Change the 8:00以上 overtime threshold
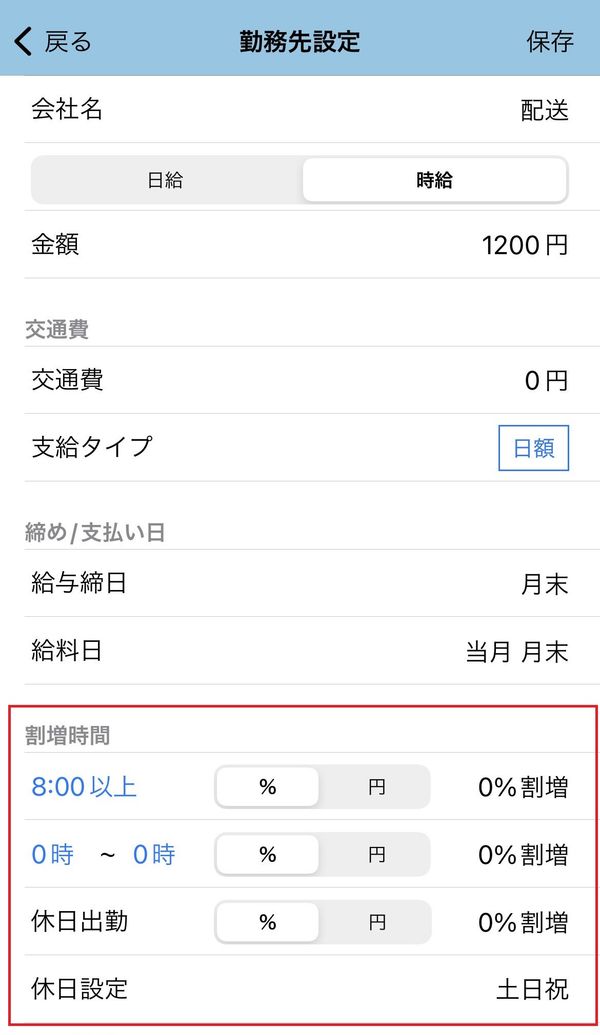The height and width of the screenshot is (1035, 600). pos(84,787)
